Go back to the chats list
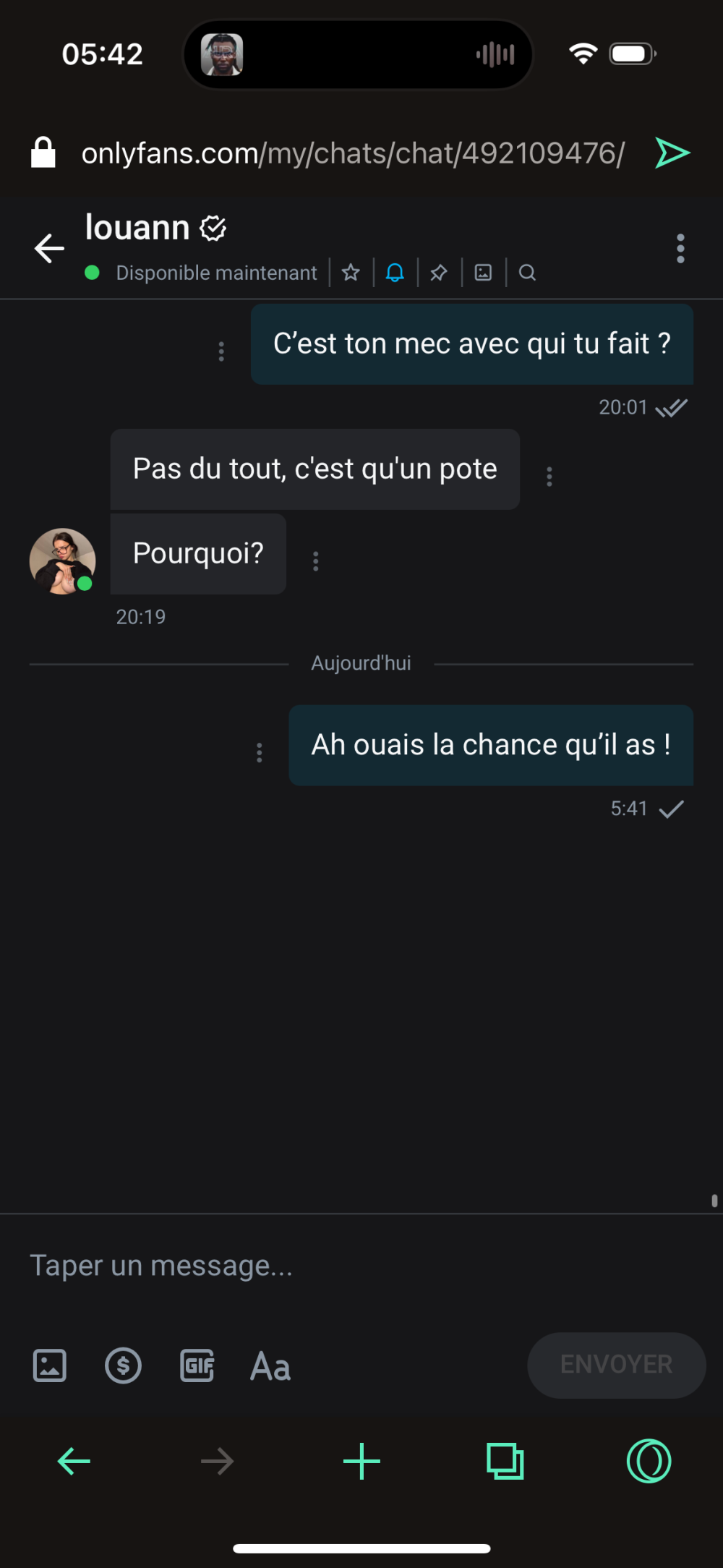This screenshot has width=723, height=1568. click(x=49, y=248)
